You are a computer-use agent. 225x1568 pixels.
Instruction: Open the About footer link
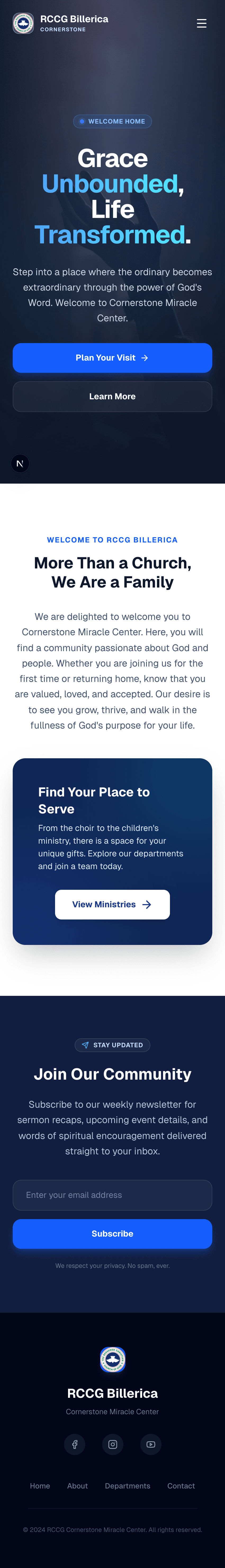pyautogui.click(x=77, y=1486)
